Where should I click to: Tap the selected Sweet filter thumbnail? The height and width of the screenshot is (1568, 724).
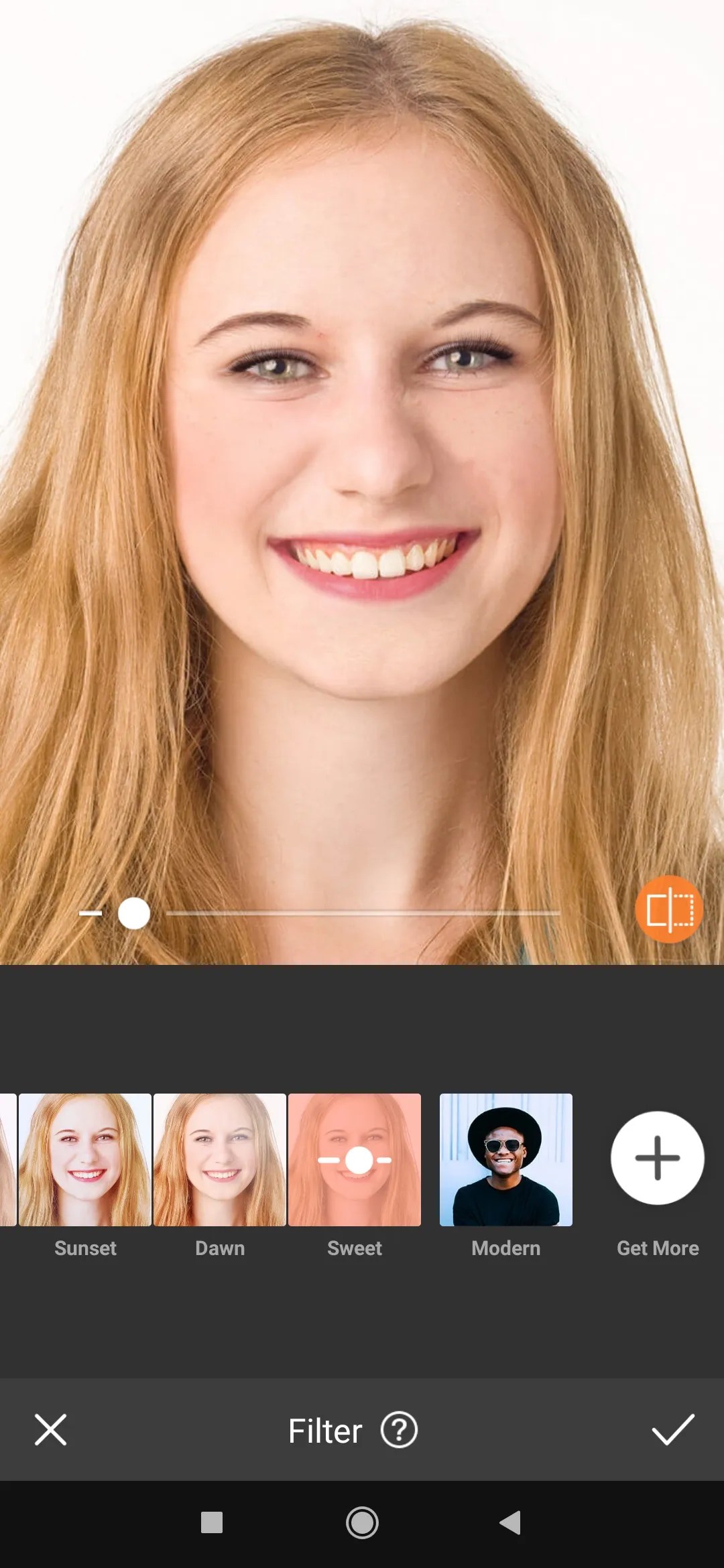click(x=355, y=1160)
